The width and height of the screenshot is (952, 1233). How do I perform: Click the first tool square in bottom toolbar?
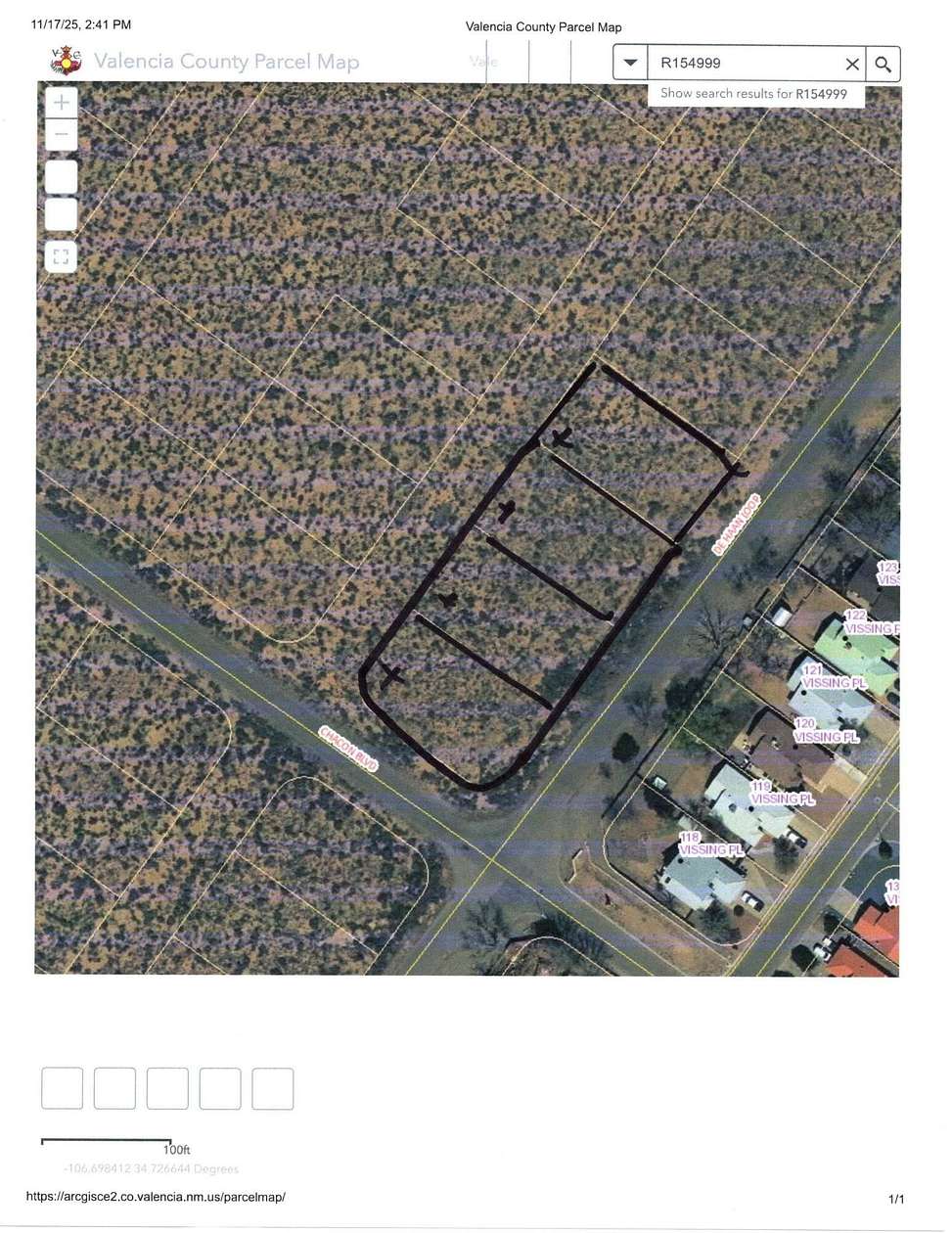coord(62,1088)
